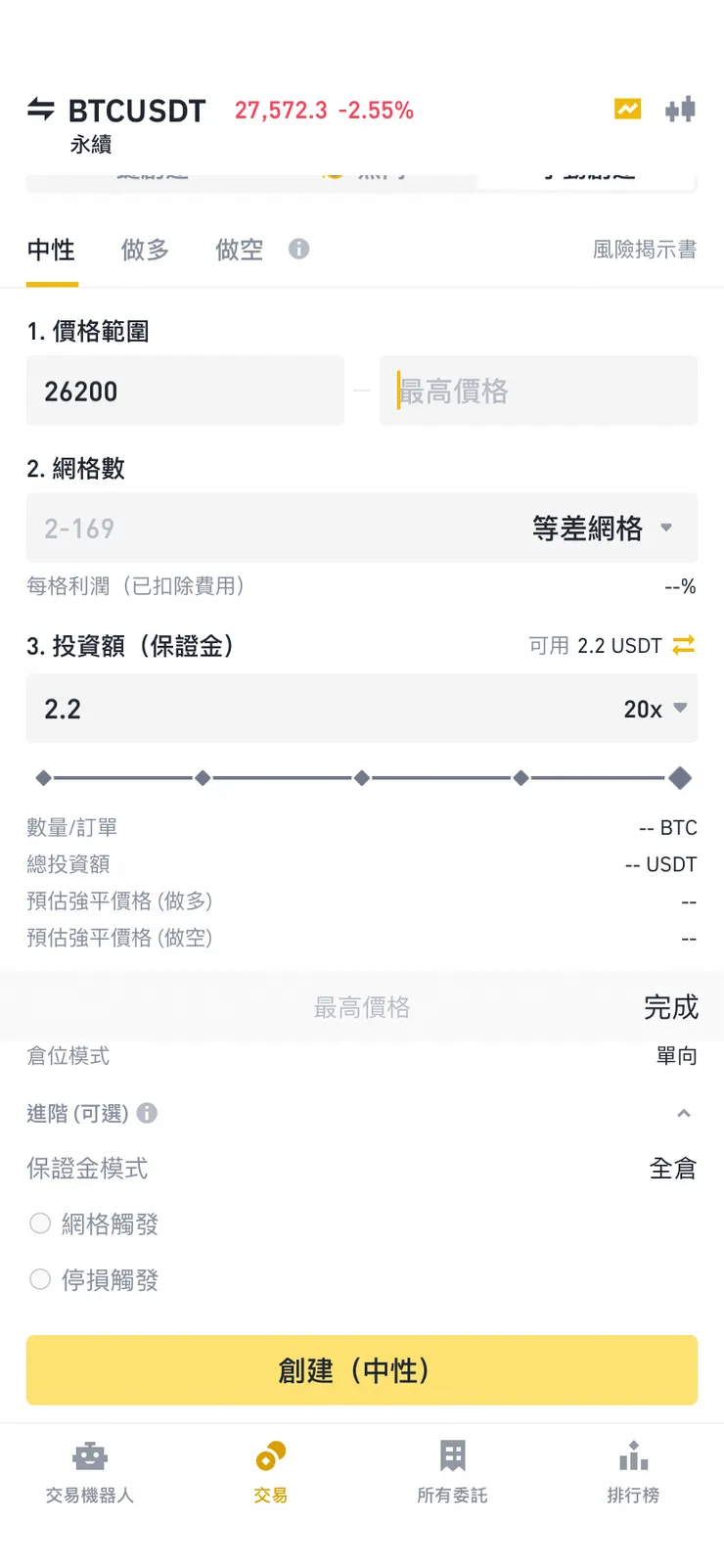This screenshot has height=1568, width=724.
Task: Collapse the 進階 (可選) section
Action: (x=685, y=1113)
